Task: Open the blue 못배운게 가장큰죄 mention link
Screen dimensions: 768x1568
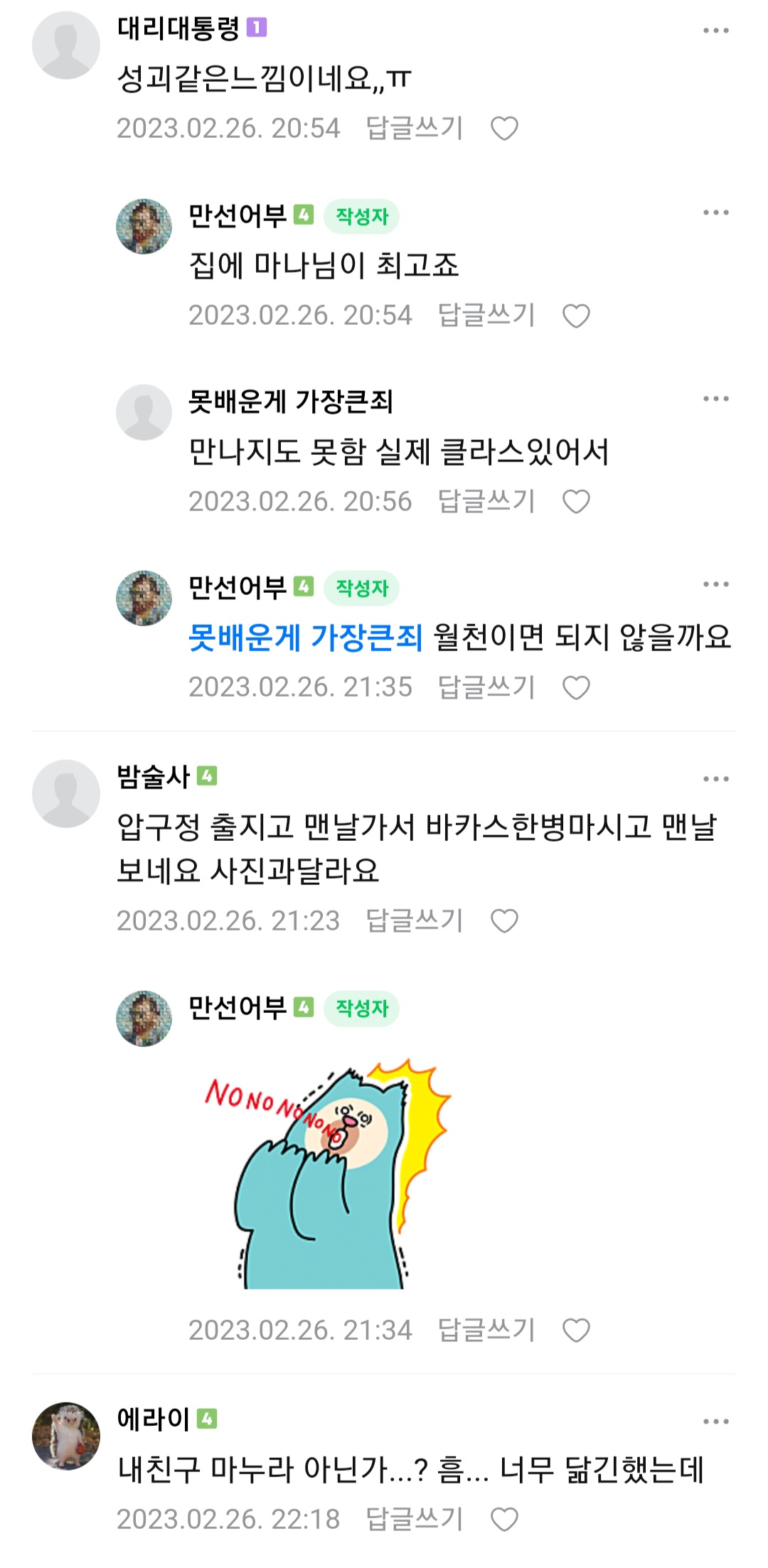Action: 306,637
